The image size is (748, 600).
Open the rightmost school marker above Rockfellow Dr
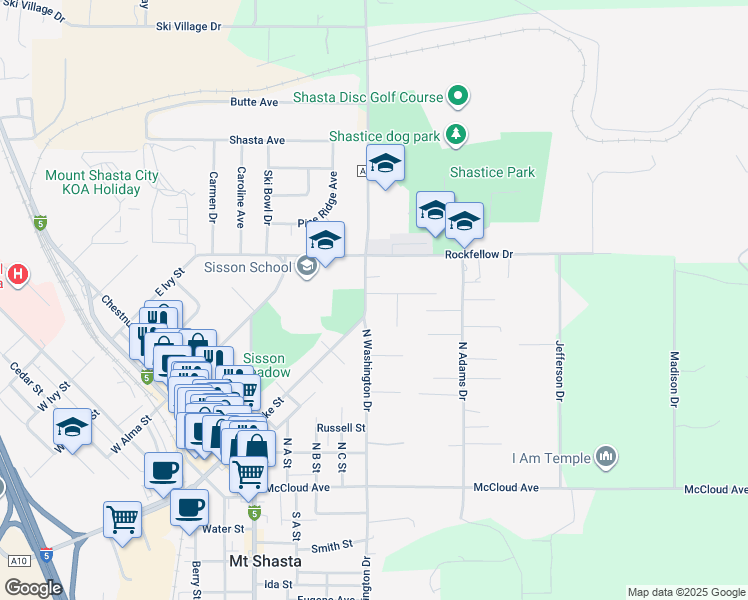(464, 222)
